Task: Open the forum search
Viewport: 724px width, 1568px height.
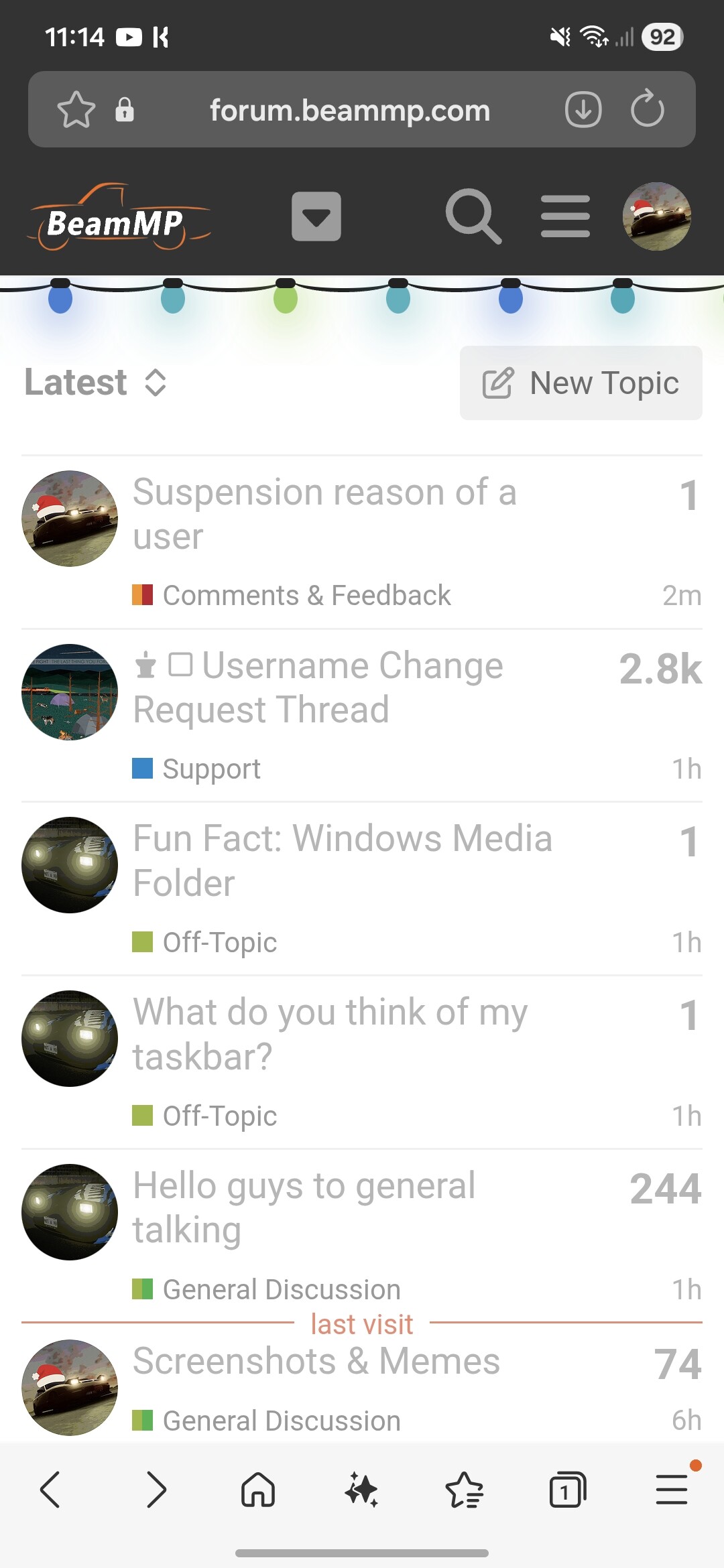Action: (x=473, y=216)
